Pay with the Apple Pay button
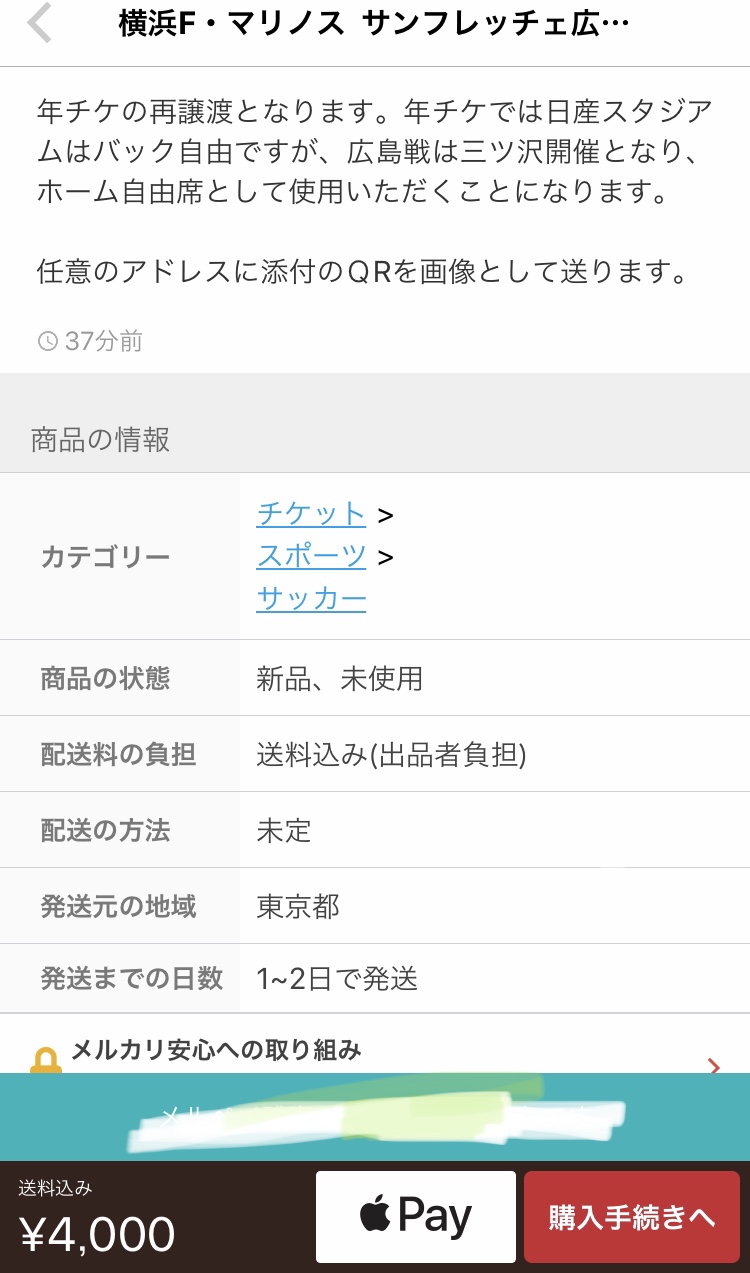Screen dimensions: 750x1273 (x=416, y=1217)
